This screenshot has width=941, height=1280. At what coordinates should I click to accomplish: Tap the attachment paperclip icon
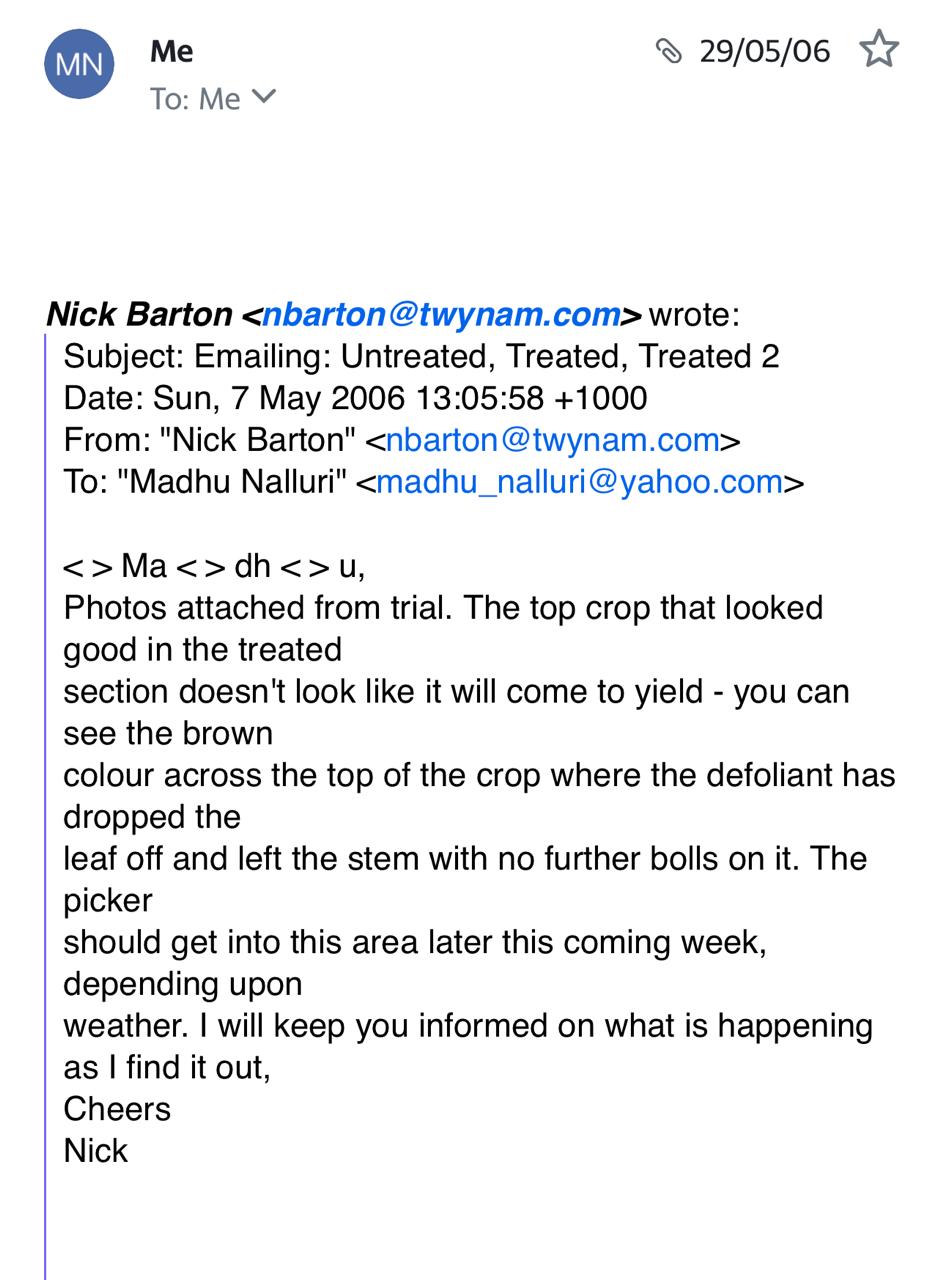point(668,50)
